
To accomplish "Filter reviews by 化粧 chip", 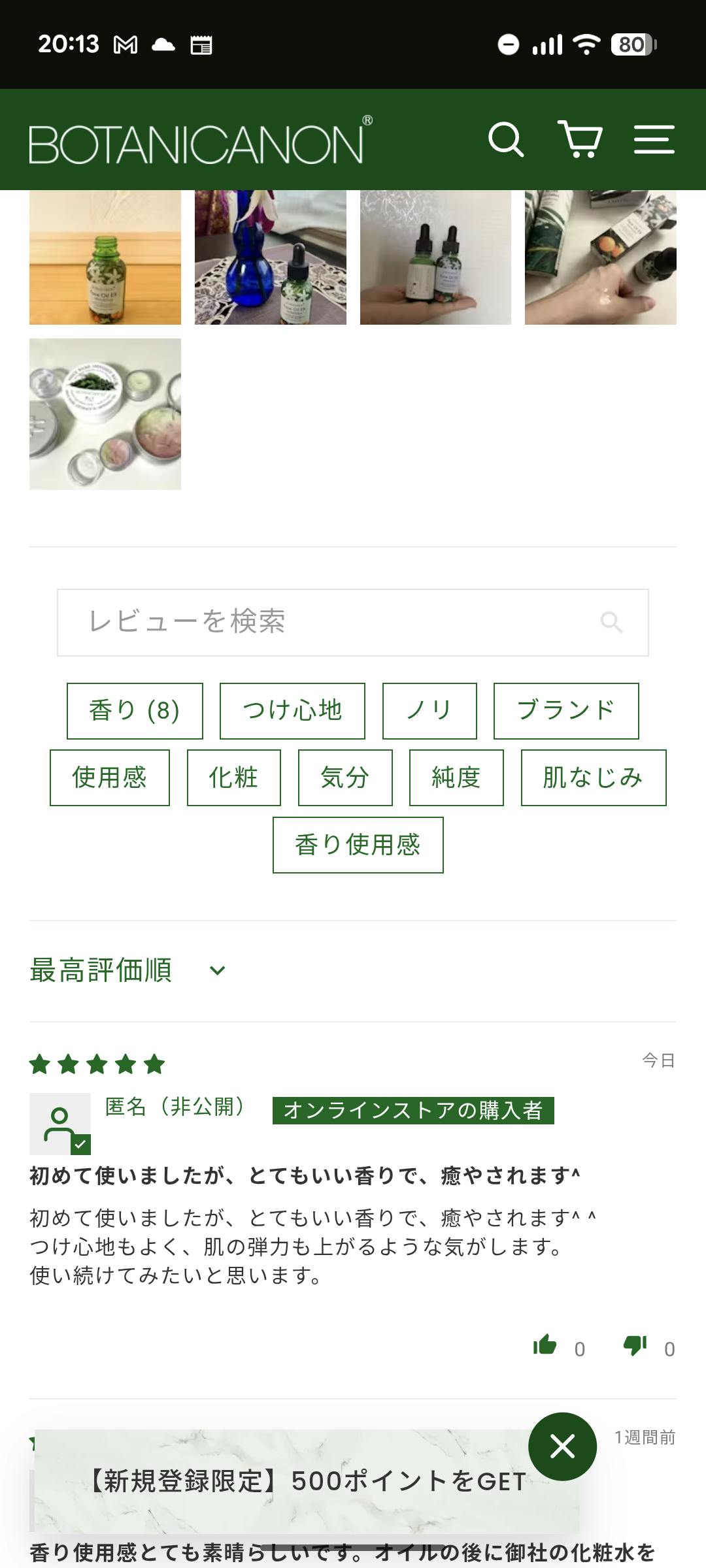I will click(234, 777).
